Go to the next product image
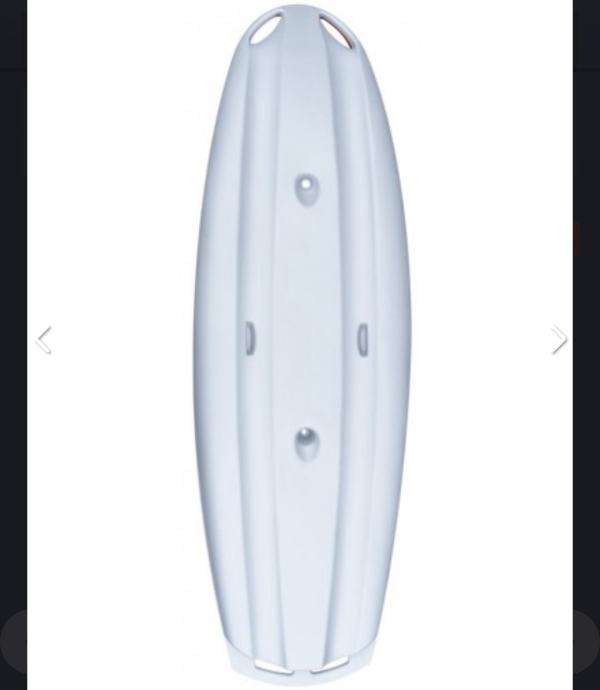Viewport: 600px width, 690px height. click(x=559, y=340)
